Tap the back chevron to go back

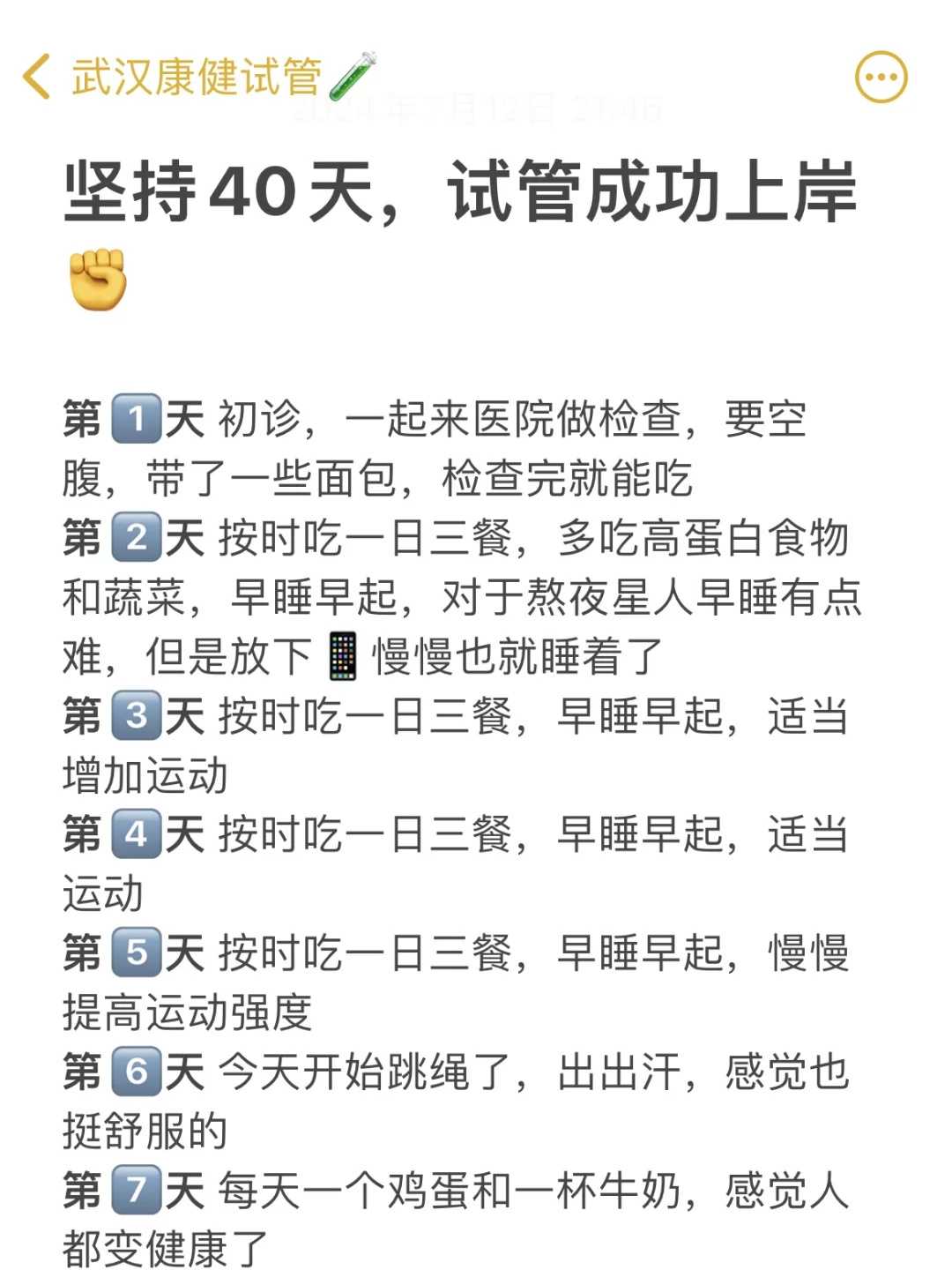point(35,78)
